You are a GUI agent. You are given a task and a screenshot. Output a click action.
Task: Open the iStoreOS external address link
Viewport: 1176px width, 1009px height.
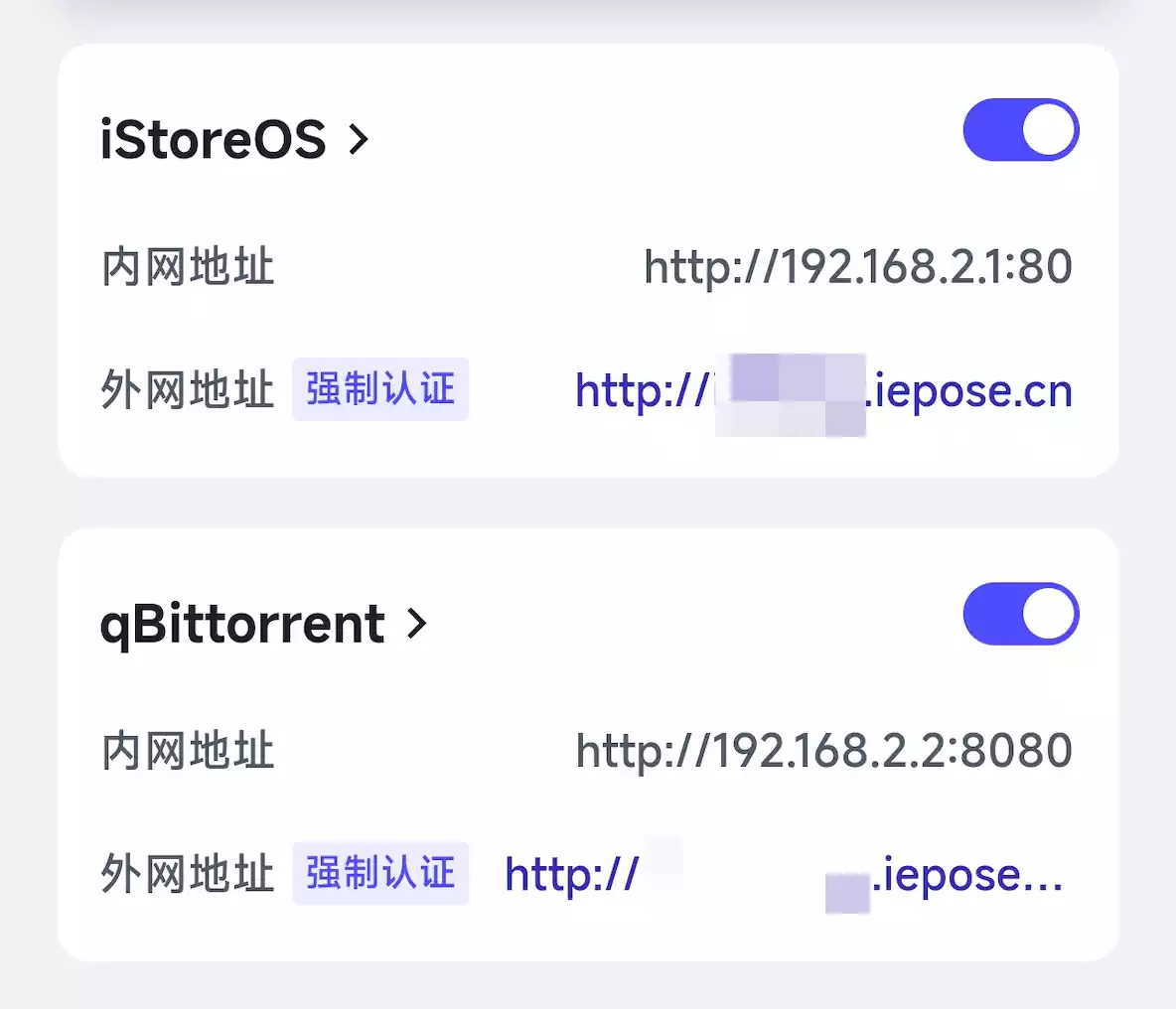tap(823, 391)
